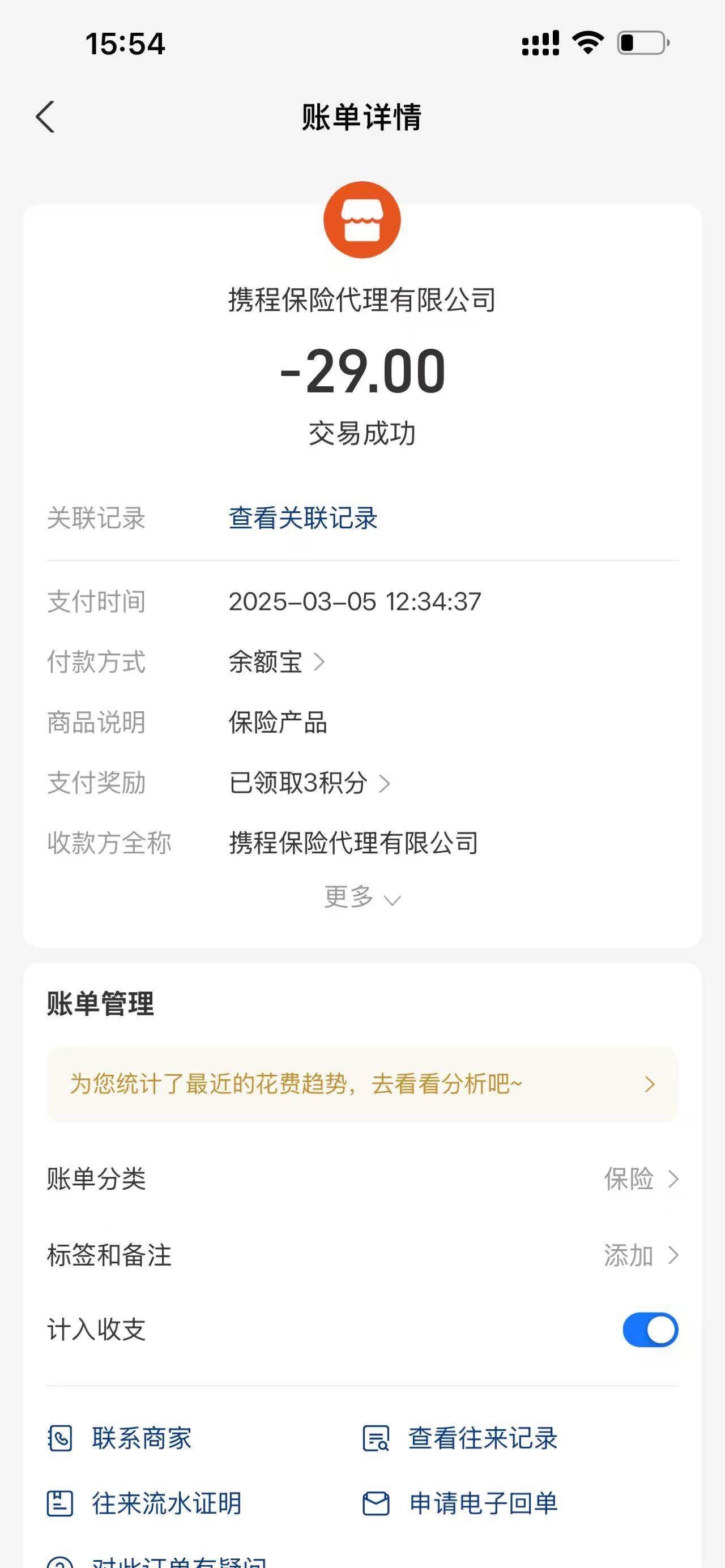The width and height of the screenshot is (725, 1568).
Task: Change the 账单分类 category from 保险
Action: (362, 1179)
